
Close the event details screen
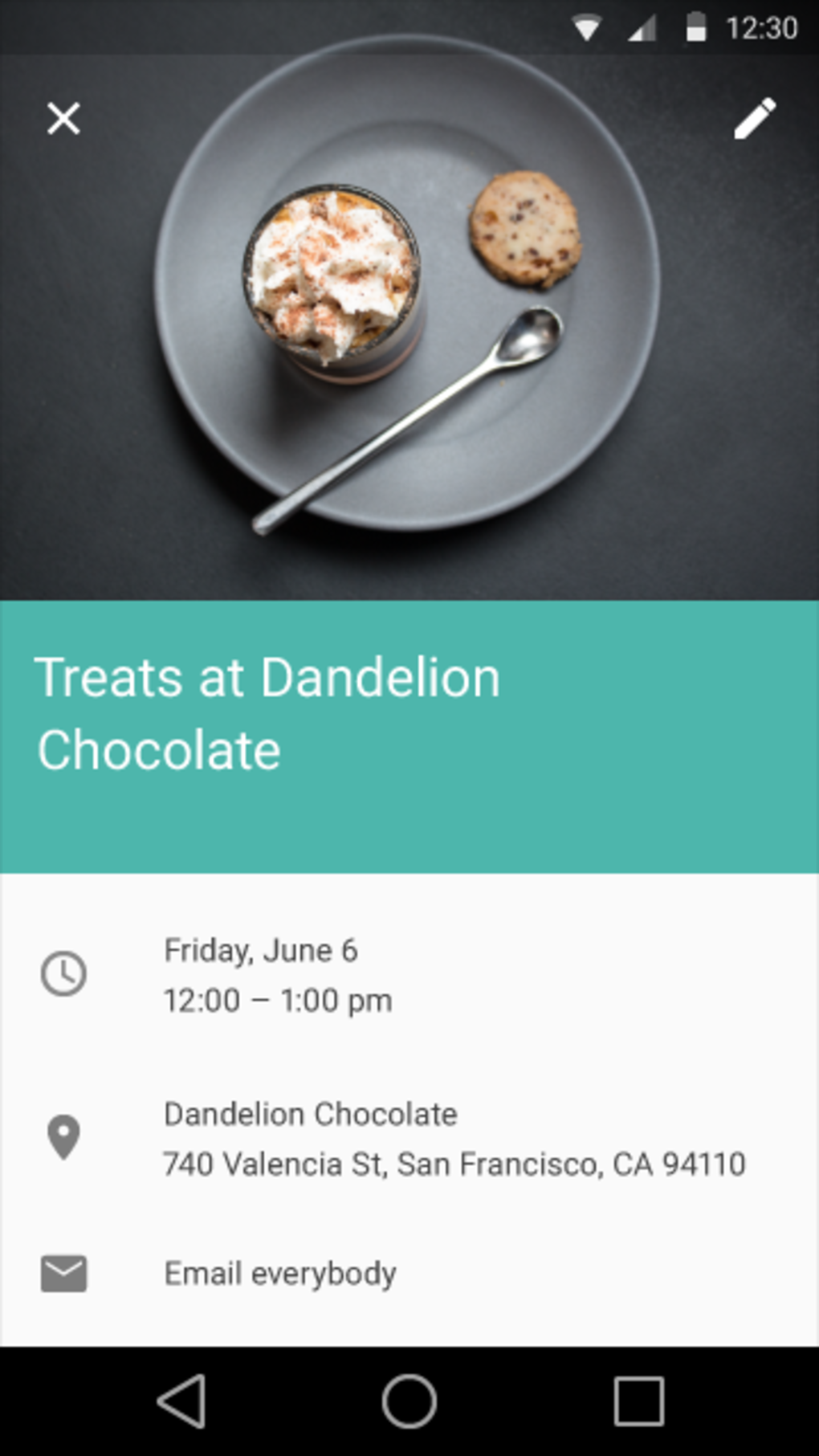coord(63,119)
